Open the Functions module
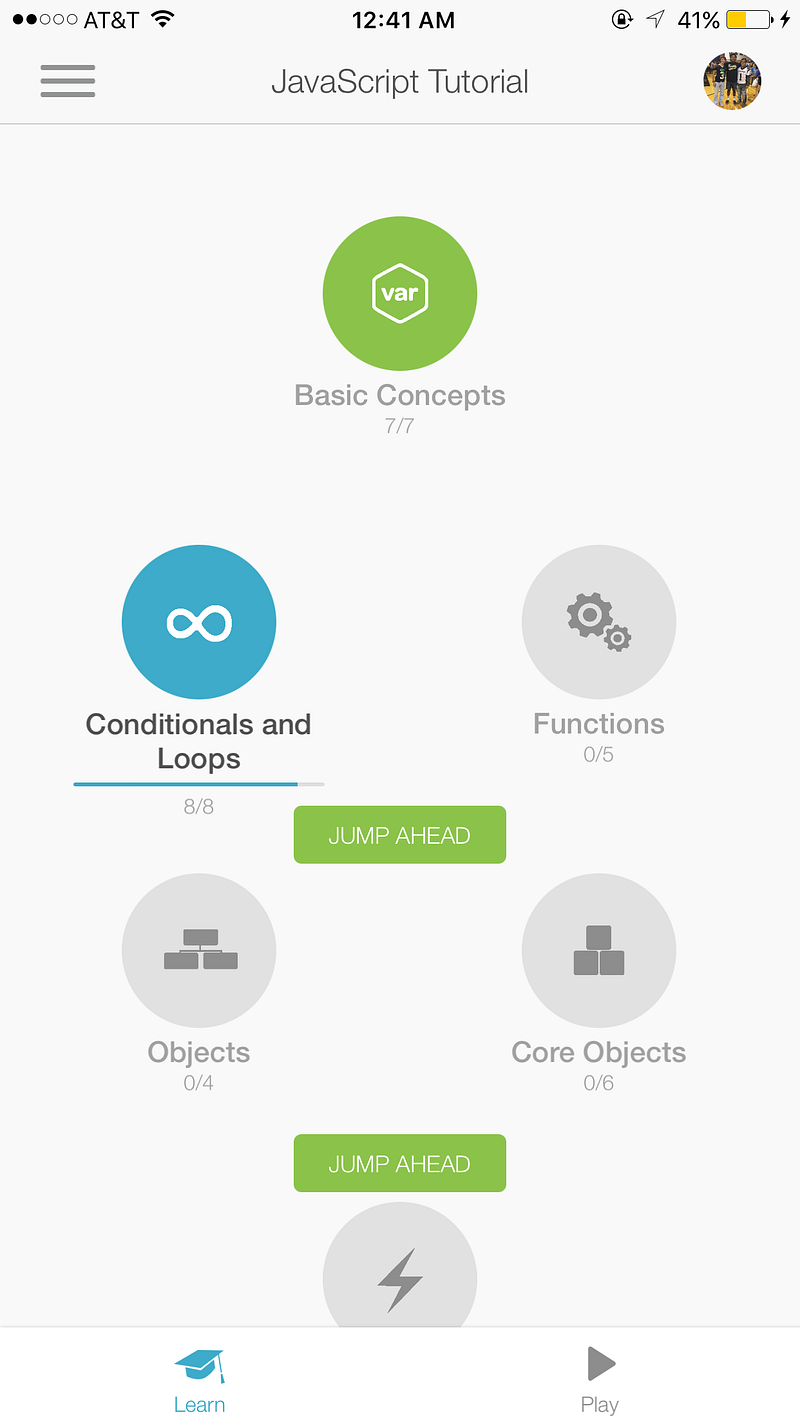 (599, 622)
